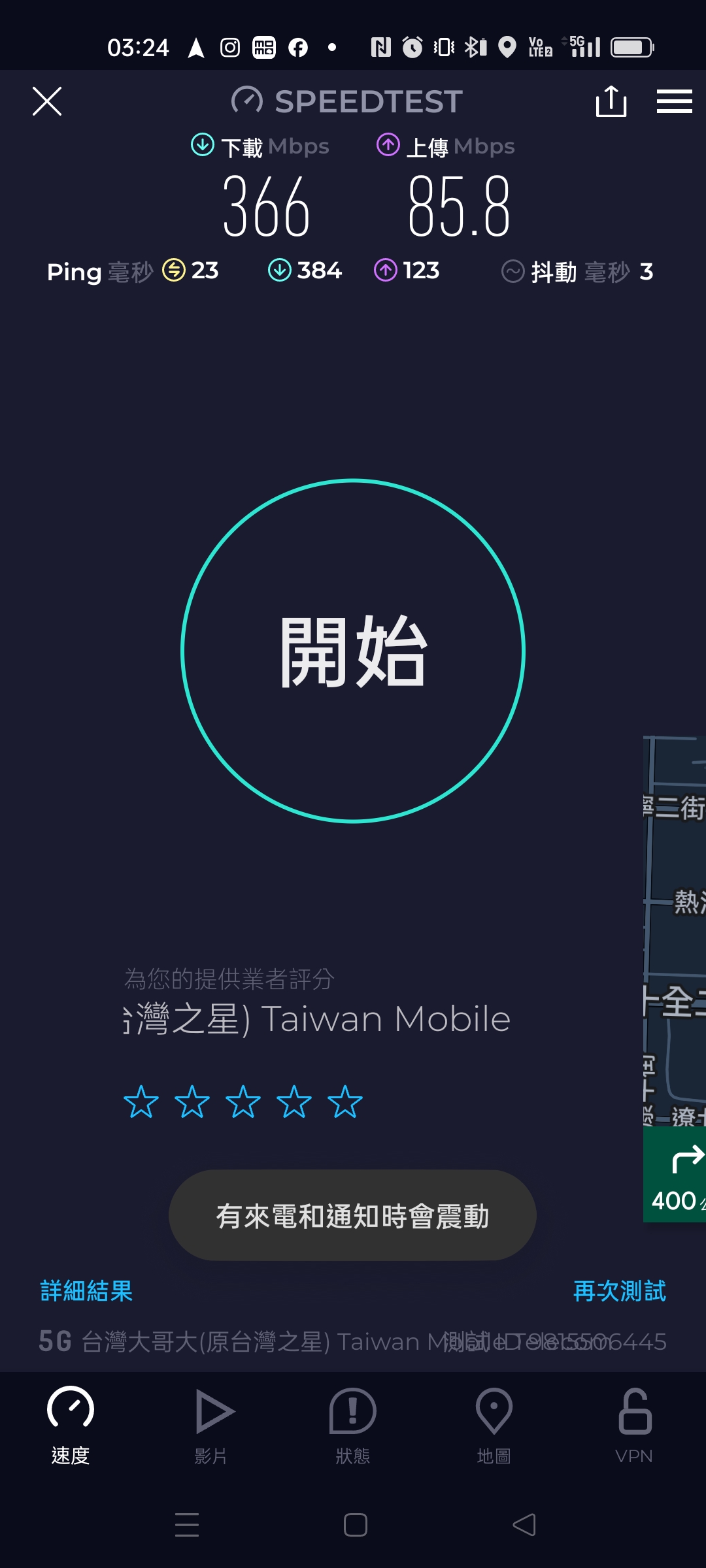
Task: Tap 再次測試 to test again
Action: (x=619, y=1291)
